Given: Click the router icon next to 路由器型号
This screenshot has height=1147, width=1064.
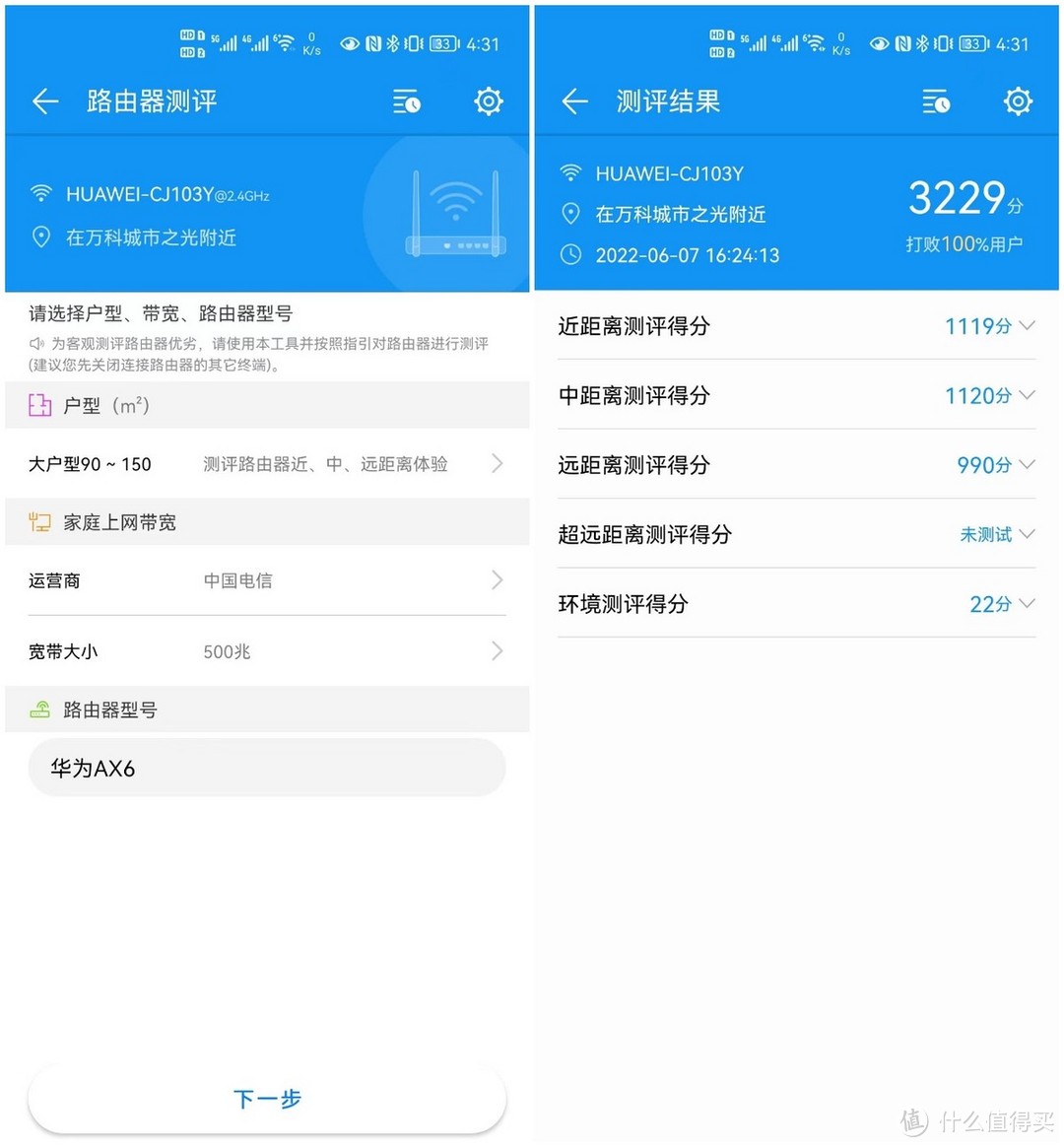Looking at the screenshot, I should pos(39,708).
